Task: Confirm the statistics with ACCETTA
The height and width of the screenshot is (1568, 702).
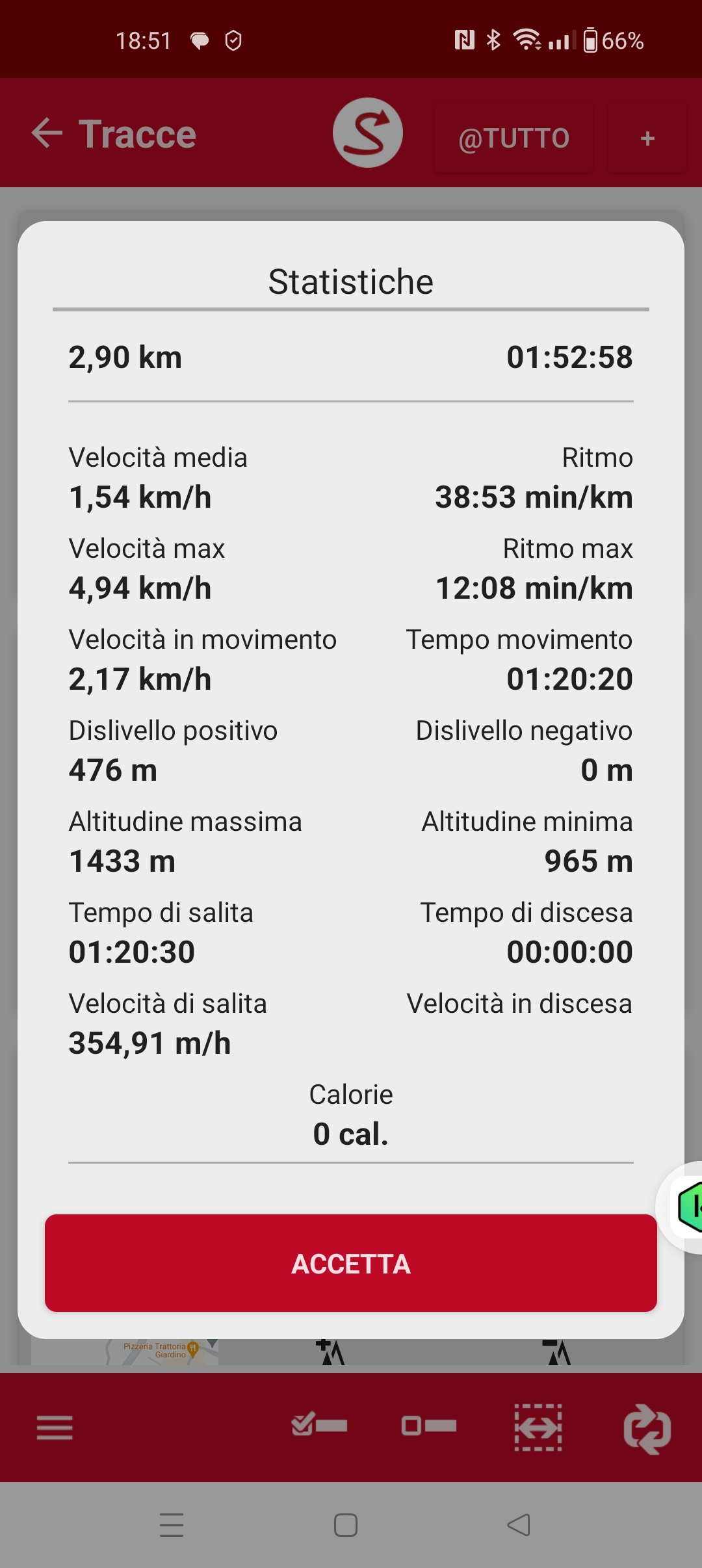Action: click(x=351, y=1263)
